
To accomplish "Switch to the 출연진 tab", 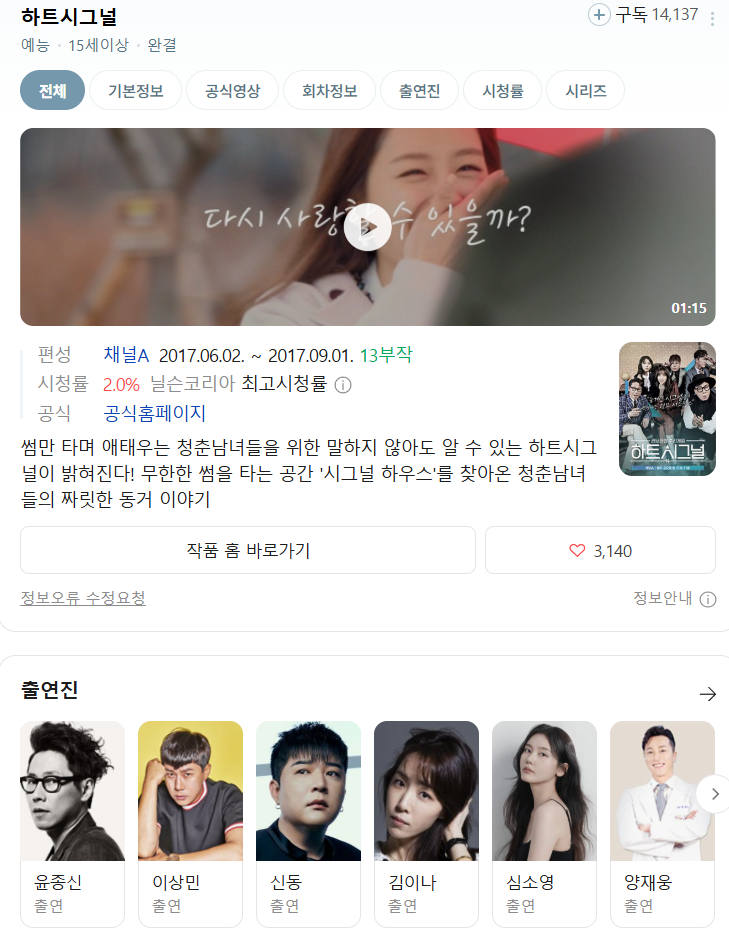I will pos(419,91).
